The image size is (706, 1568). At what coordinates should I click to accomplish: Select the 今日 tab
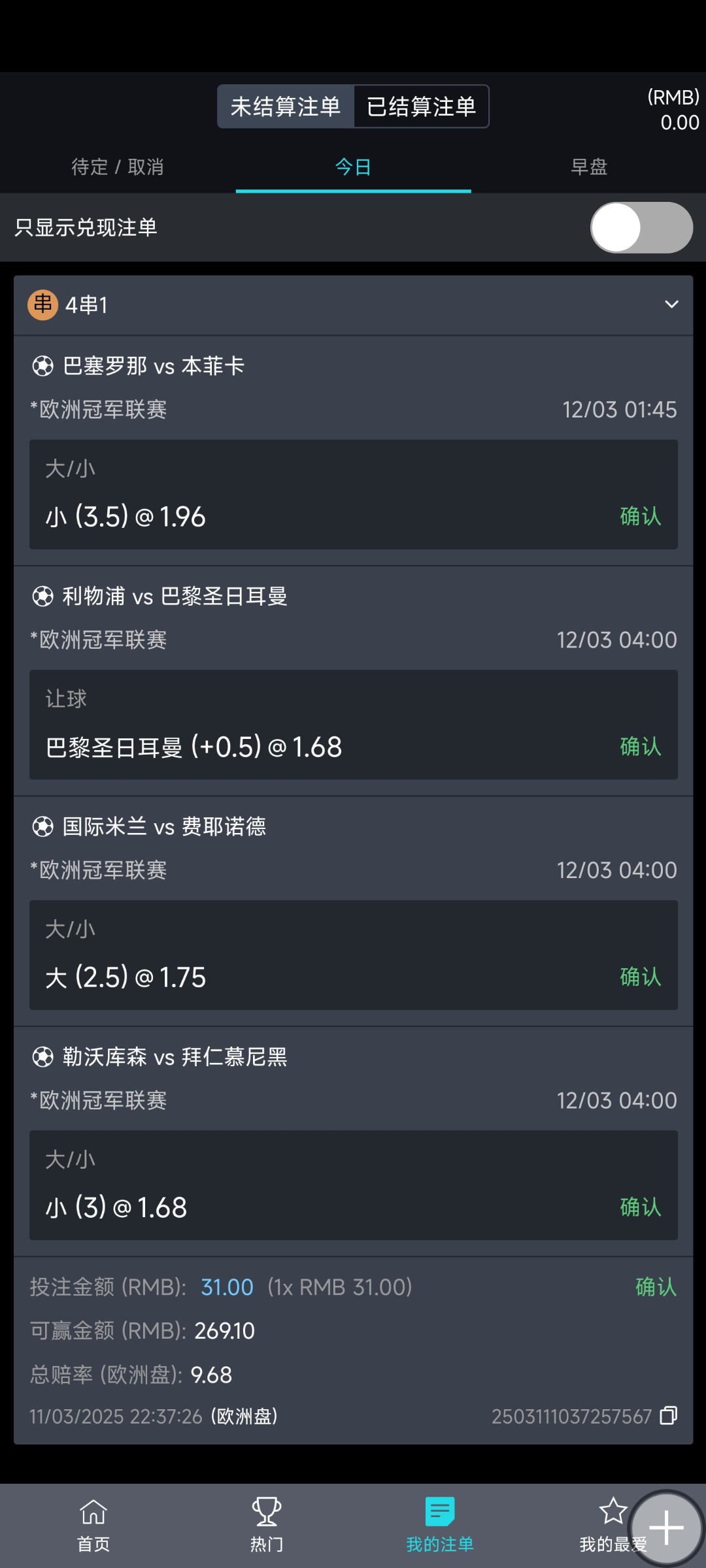pos(353,167)
